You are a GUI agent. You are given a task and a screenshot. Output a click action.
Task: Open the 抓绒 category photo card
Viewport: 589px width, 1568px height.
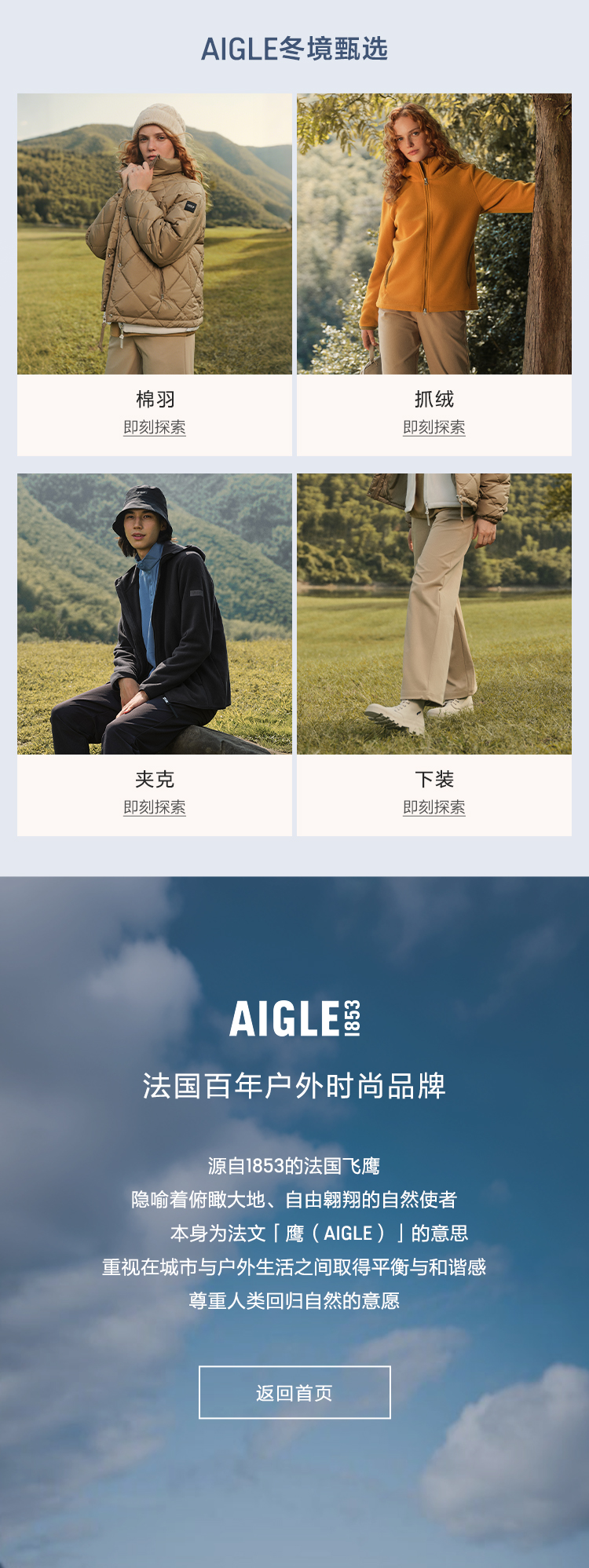point(434,234)
